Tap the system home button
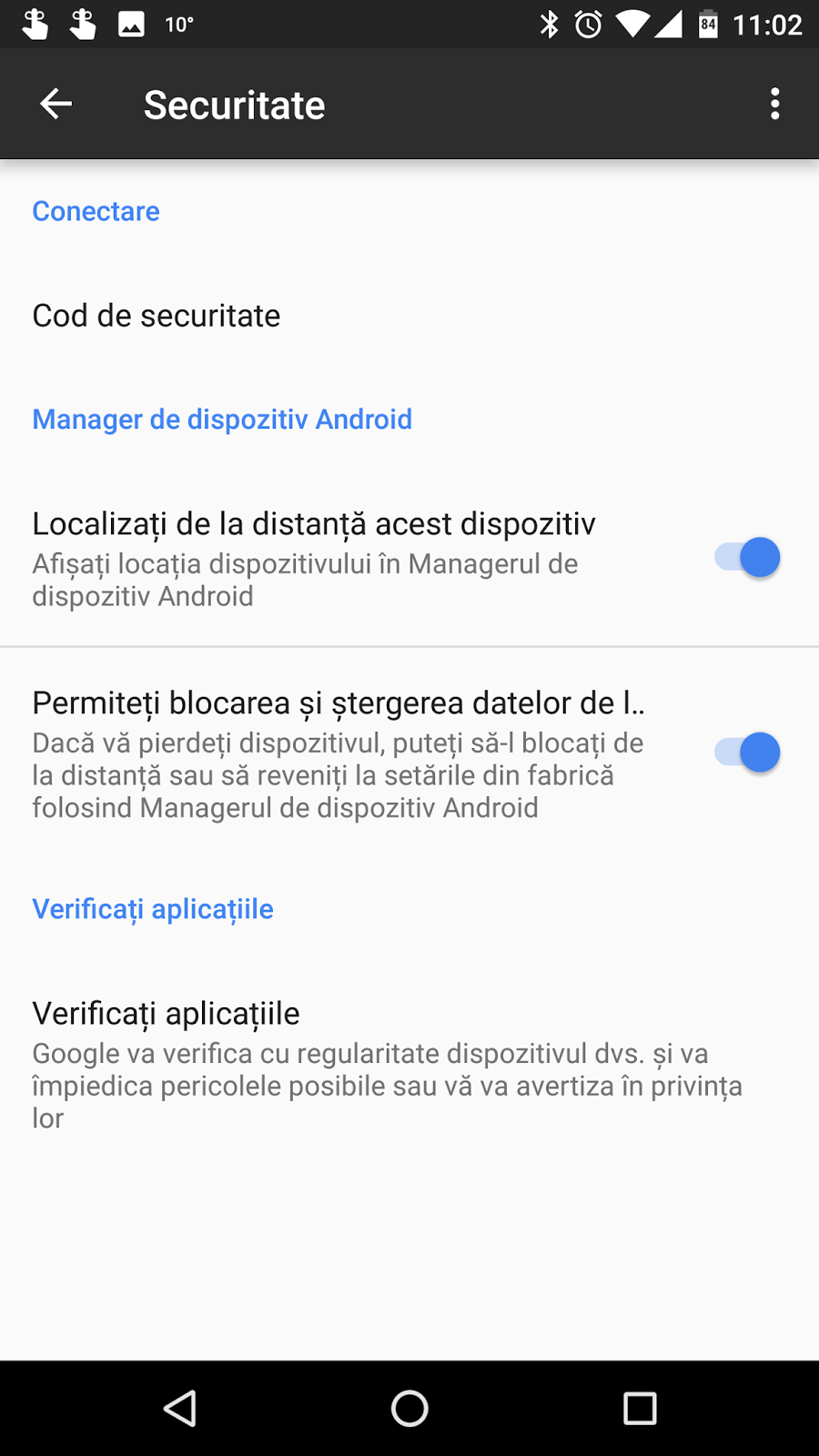819x1456 pixels. [x=409, y=1409]
